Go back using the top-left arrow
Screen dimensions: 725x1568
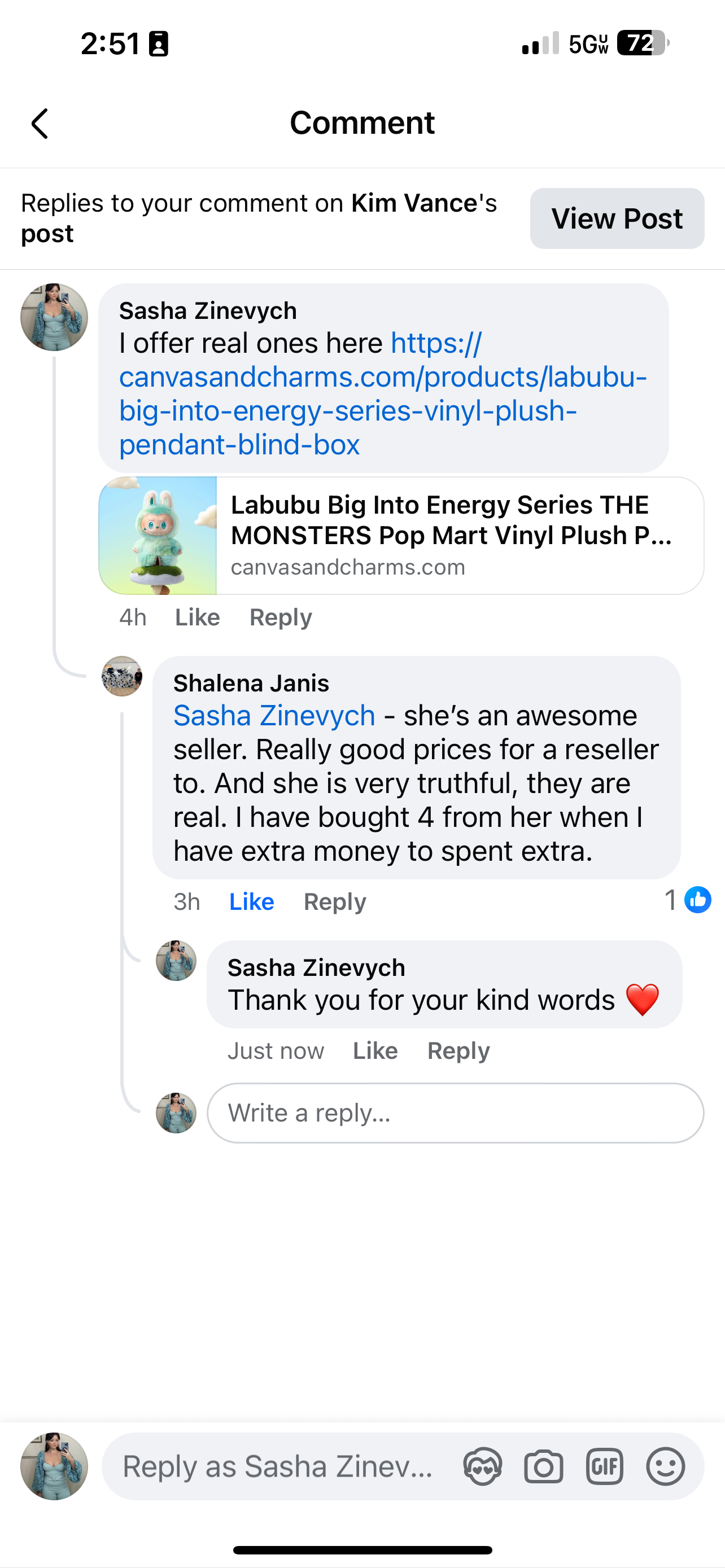click(40, 124)
